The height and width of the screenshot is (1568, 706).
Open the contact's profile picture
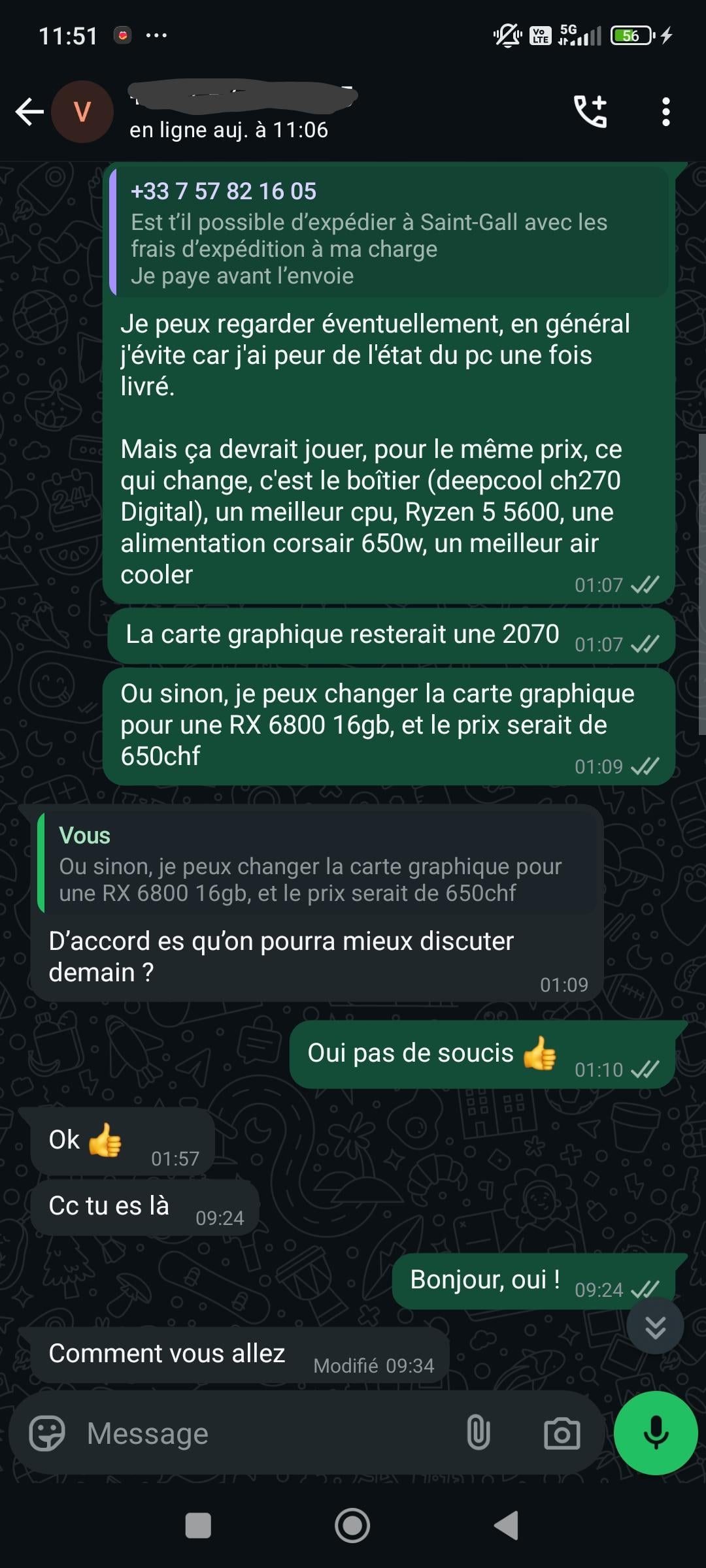tap(82, 112)
